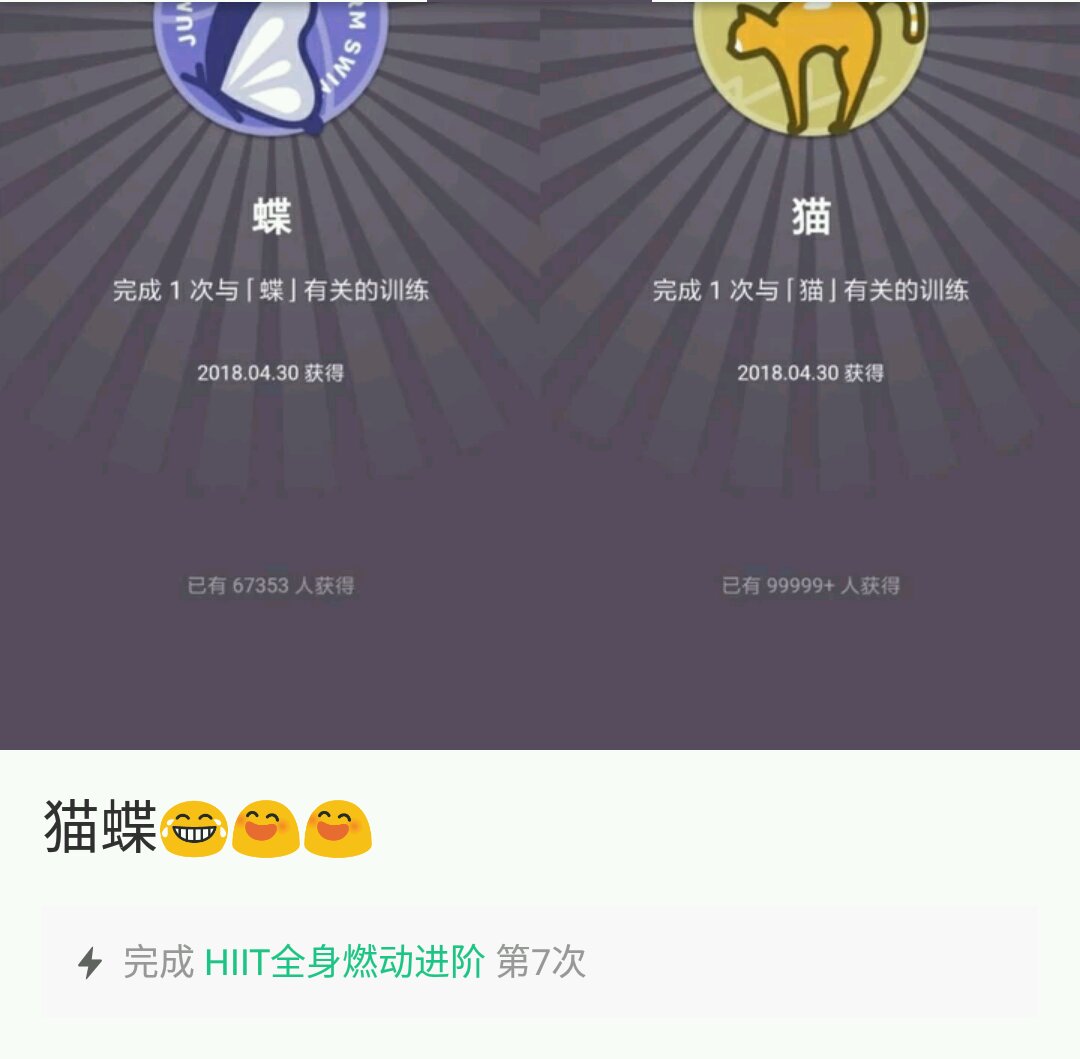Open the HIIT全身燃动进阶 workout link

[x=344, y=961]
